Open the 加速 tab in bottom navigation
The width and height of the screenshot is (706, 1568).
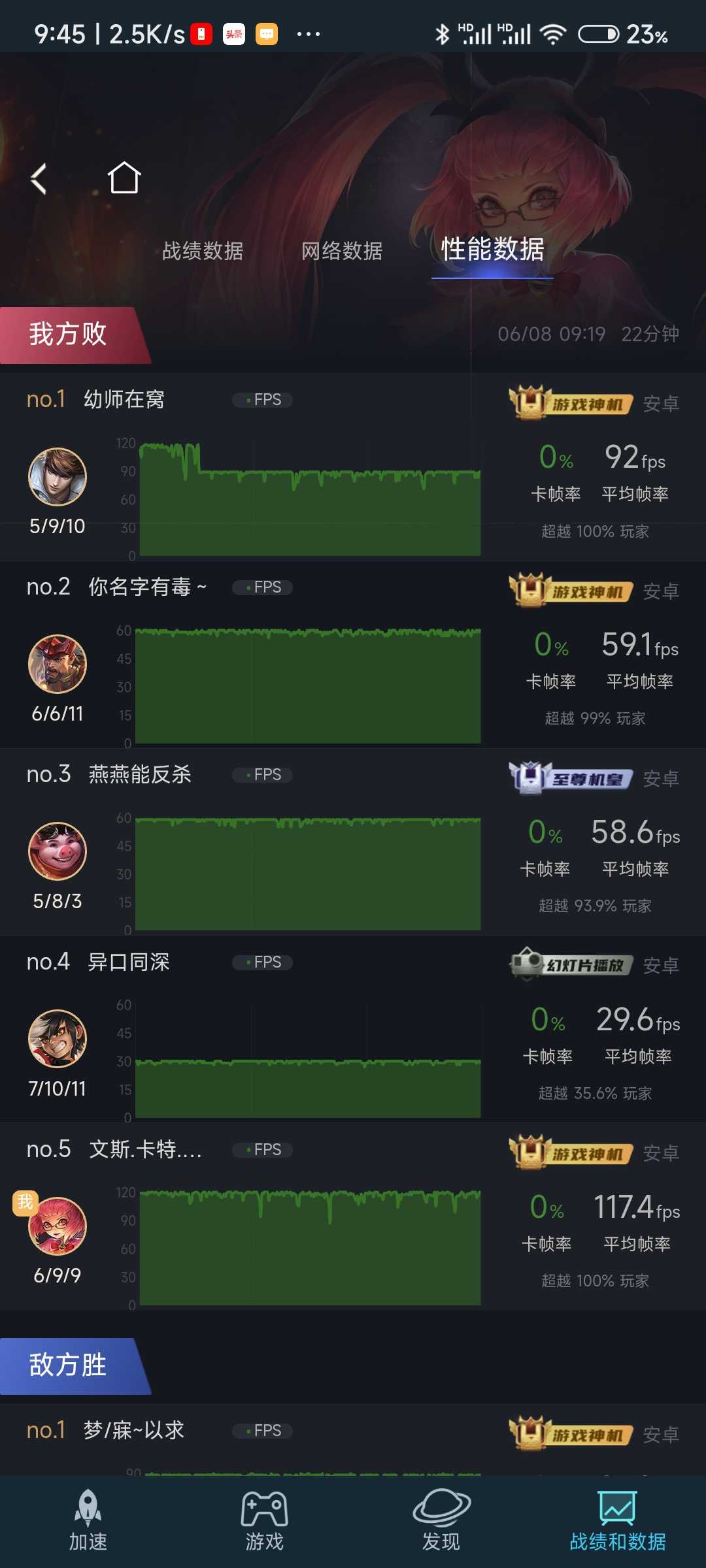88,1521
